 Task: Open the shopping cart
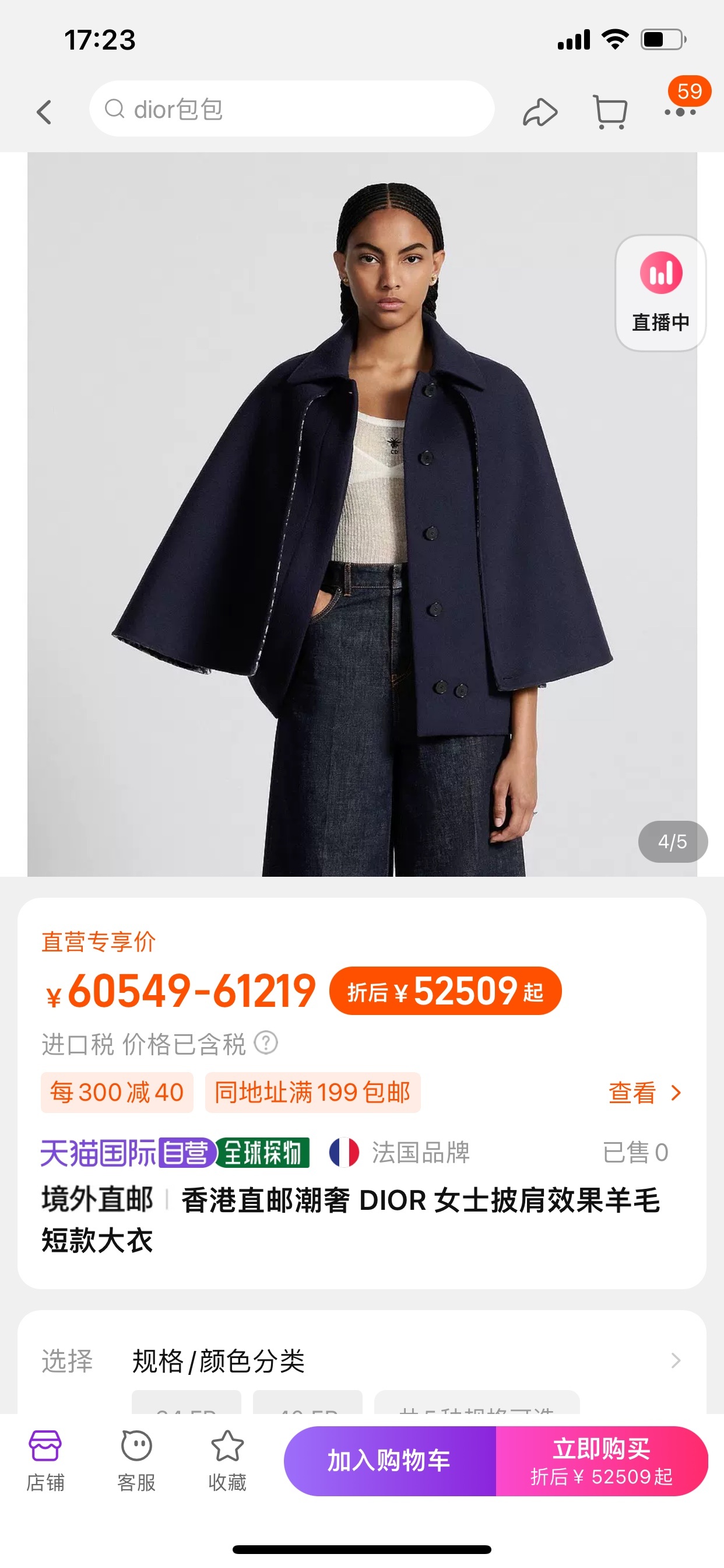[x=610, y=113]
